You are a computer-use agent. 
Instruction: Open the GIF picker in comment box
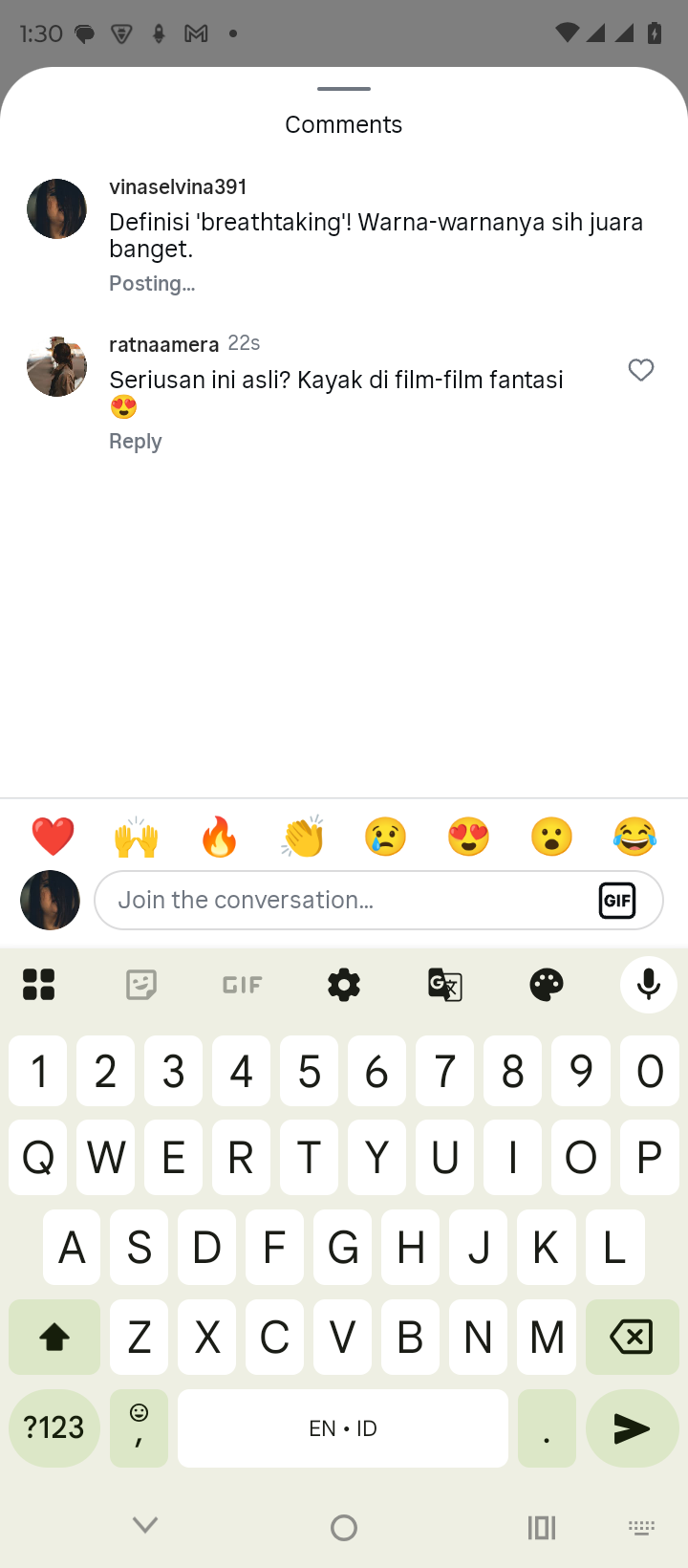[617, 900]
